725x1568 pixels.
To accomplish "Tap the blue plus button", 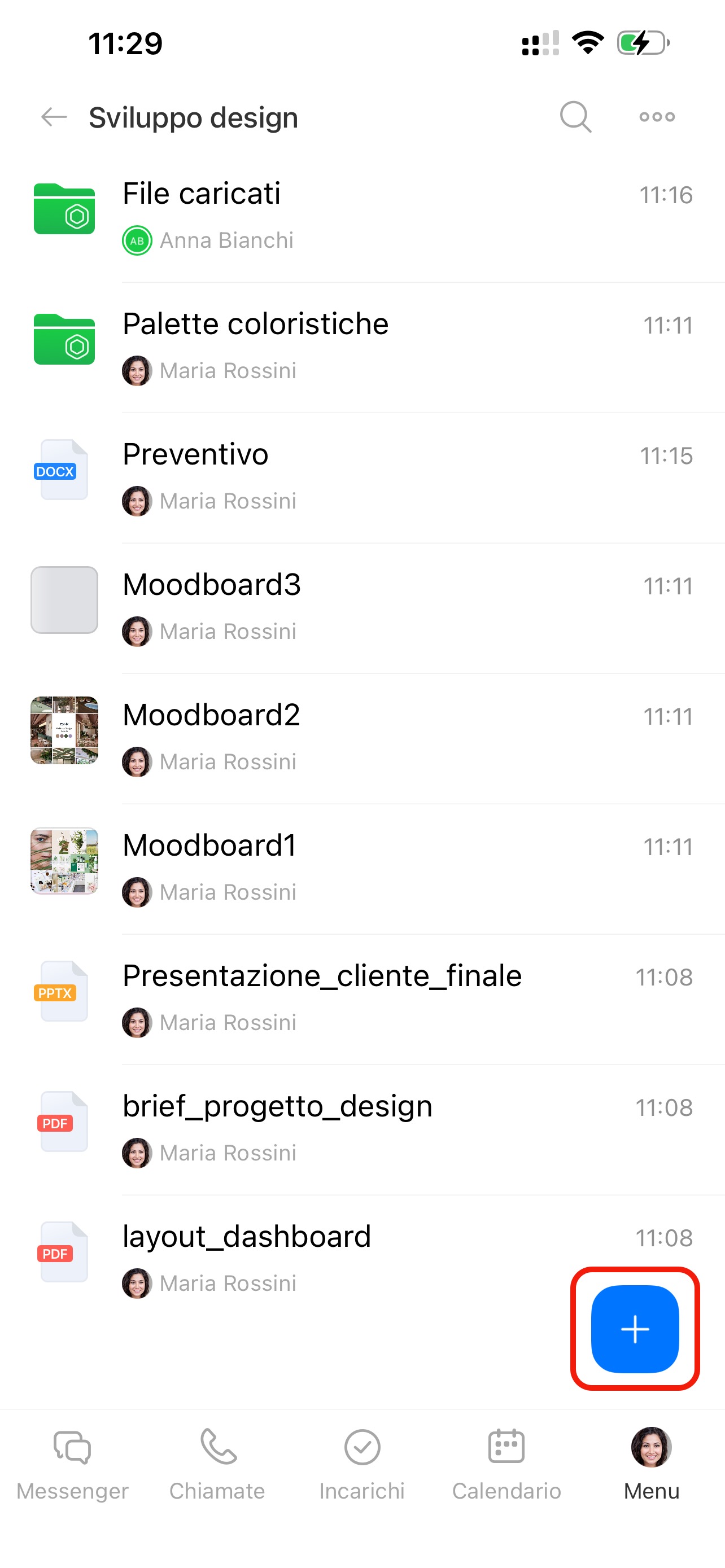I will 634,1329.
